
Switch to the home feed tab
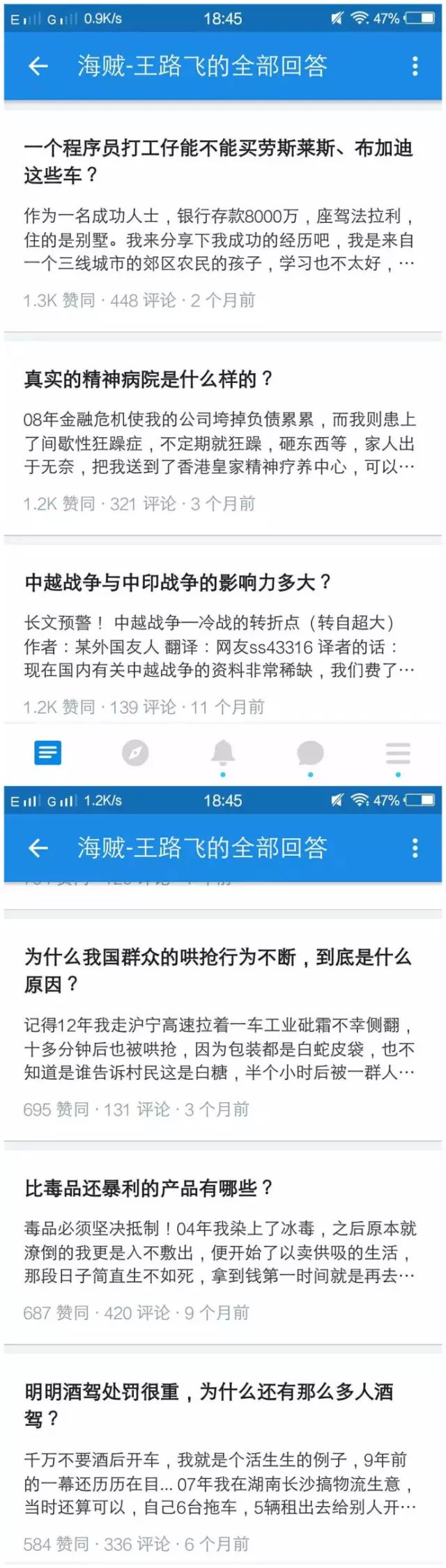point(48,753)
